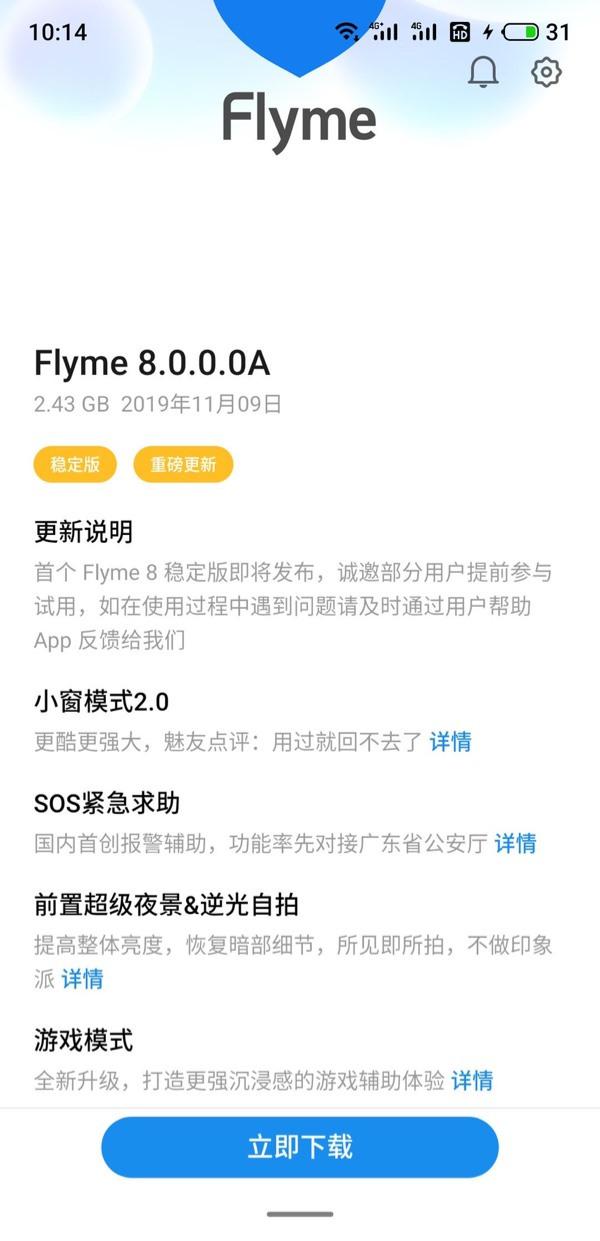This screenshot has height=1241, width=600.
Task: Open the settings gear icon
Action: (546, 72)
